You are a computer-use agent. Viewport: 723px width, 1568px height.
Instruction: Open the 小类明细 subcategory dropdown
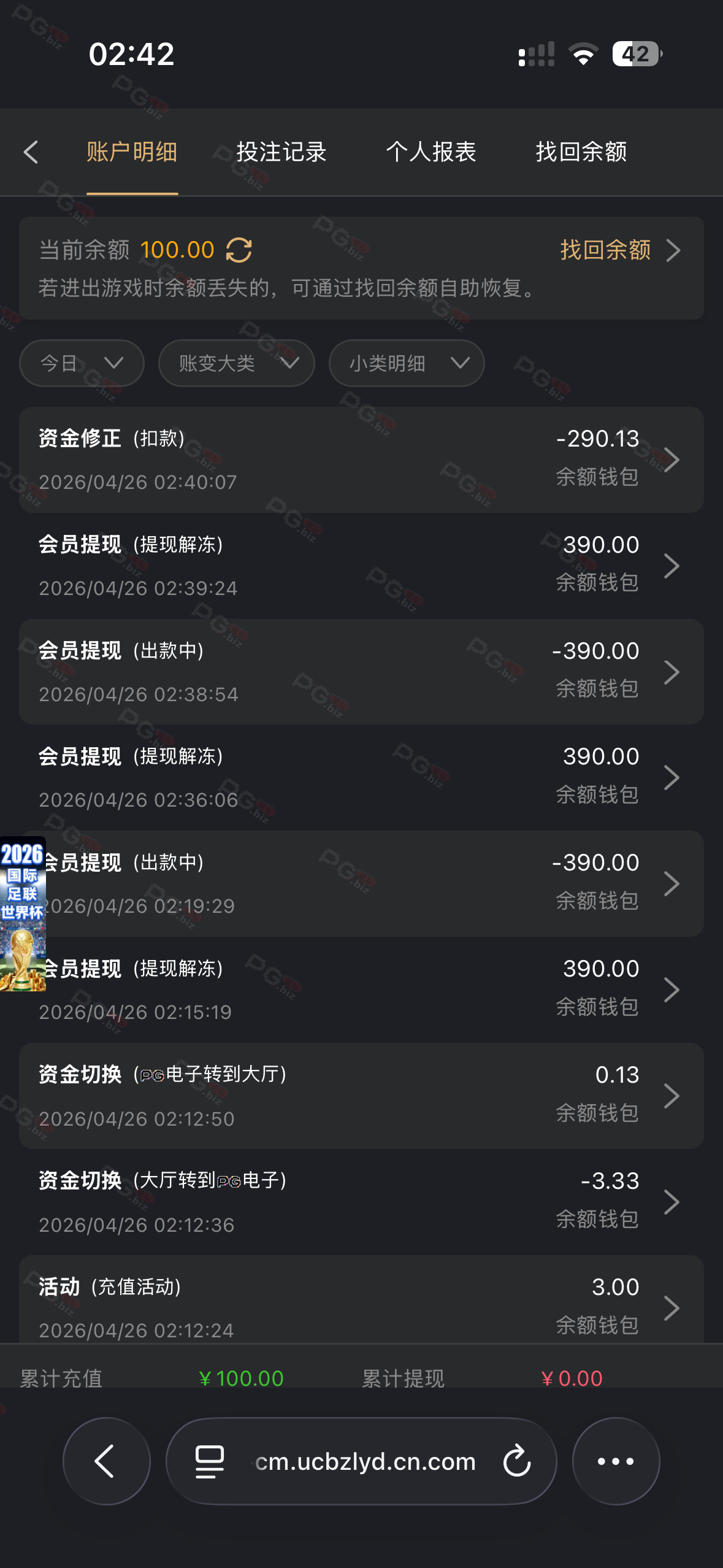[x=407, y=363]
